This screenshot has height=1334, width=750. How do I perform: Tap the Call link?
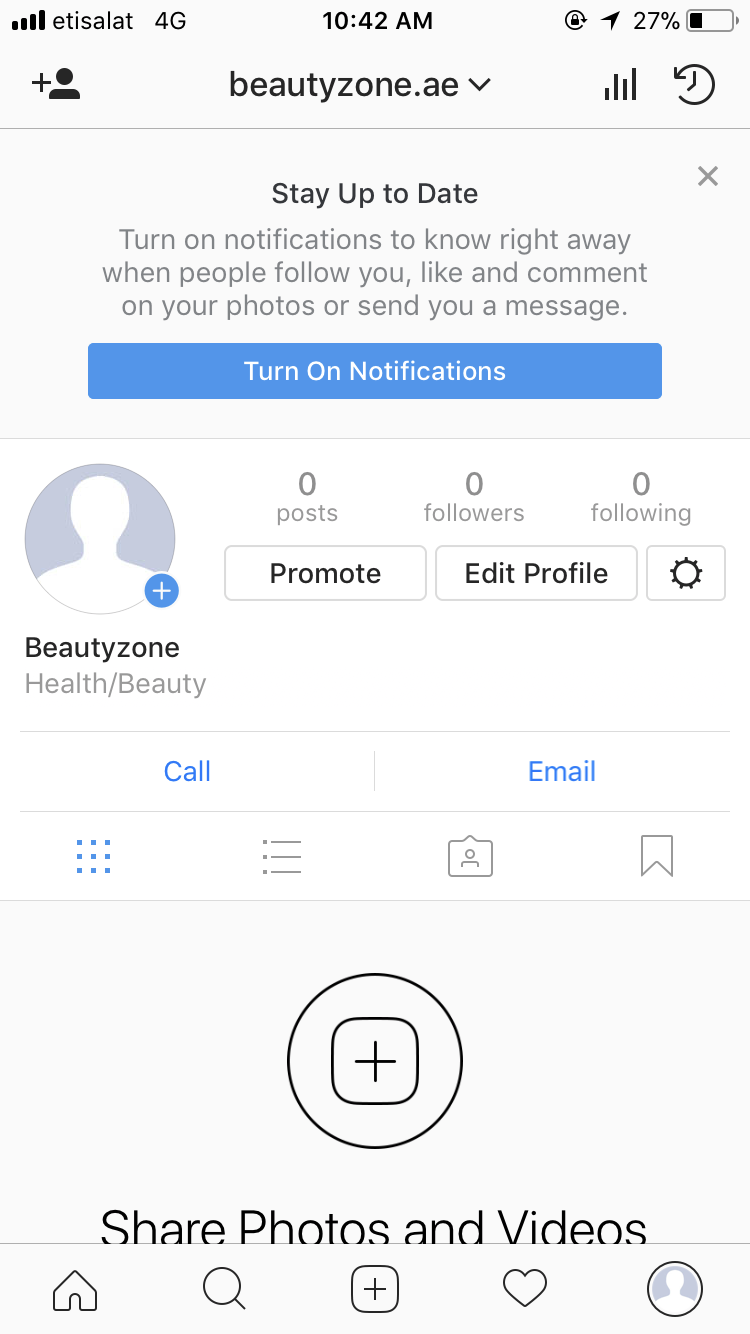pos(187,771)
